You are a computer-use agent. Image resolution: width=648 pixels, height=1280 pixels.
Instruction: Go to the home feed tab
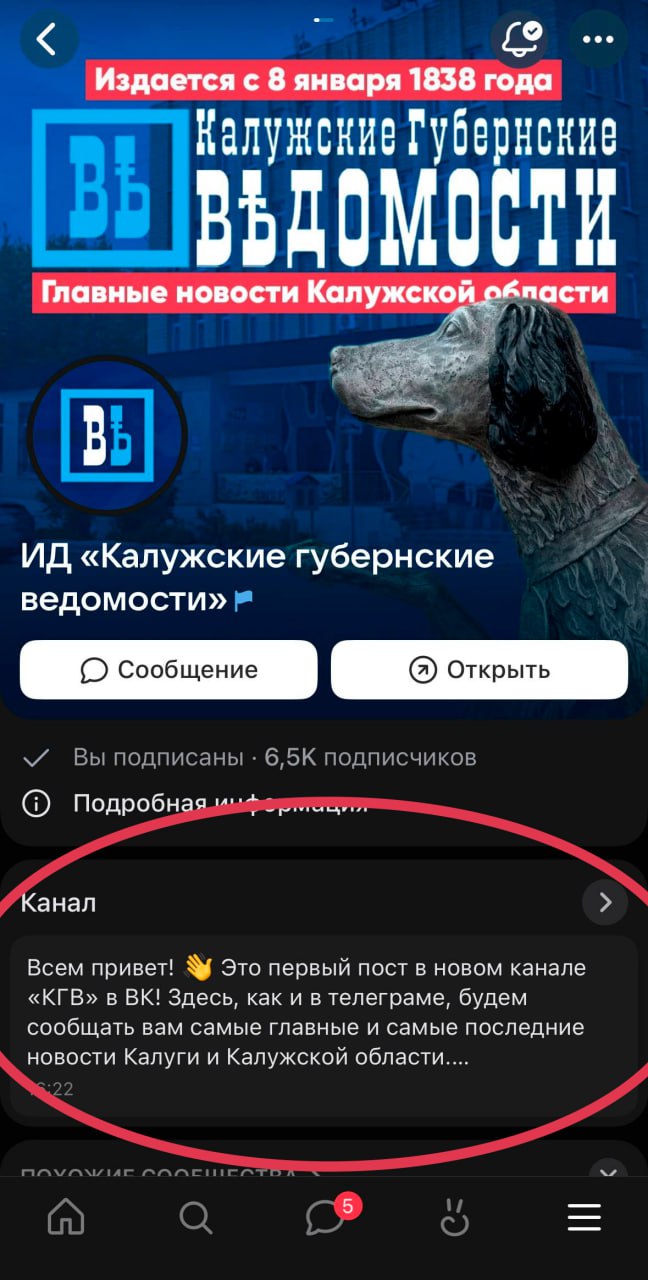[x=66, y=1217]
